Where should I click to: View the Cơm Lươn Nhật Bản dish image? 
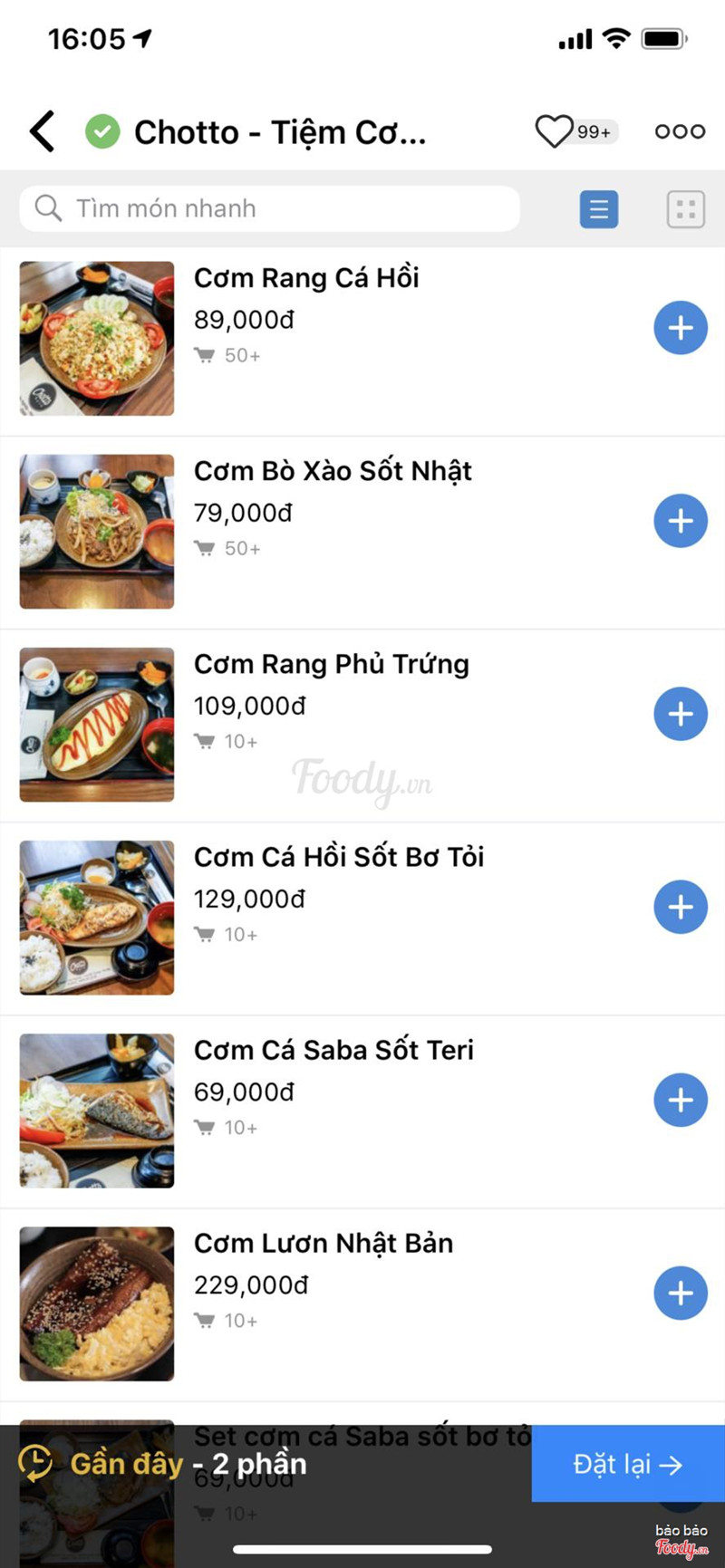click(x=97, y=1303)
